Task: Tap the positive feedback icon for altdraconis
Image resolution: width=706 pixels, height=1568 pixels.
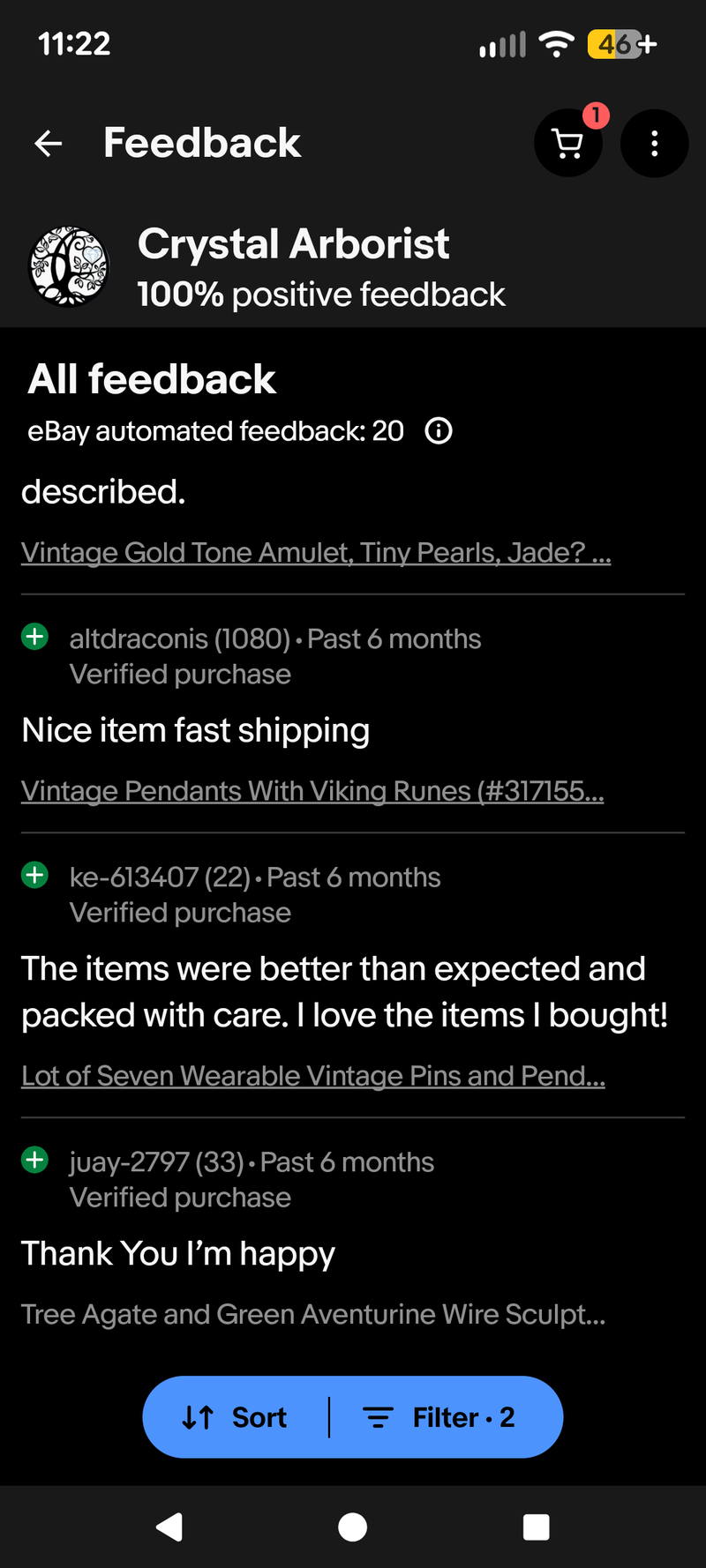Action: click(x=34, y=636)
